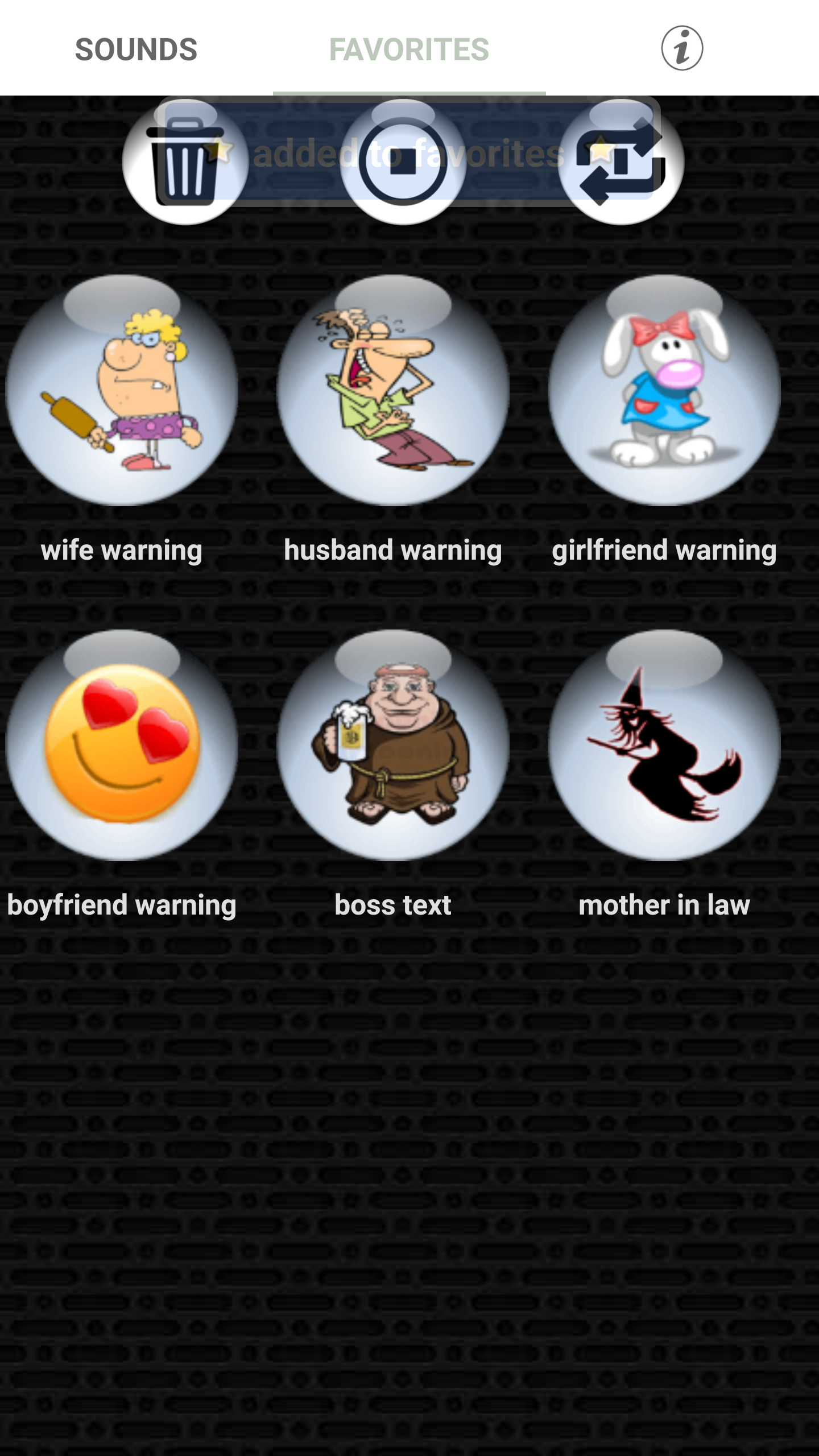Open the info icon
The height and width of the screenshot is (1456, 819).
coord(682,48)
